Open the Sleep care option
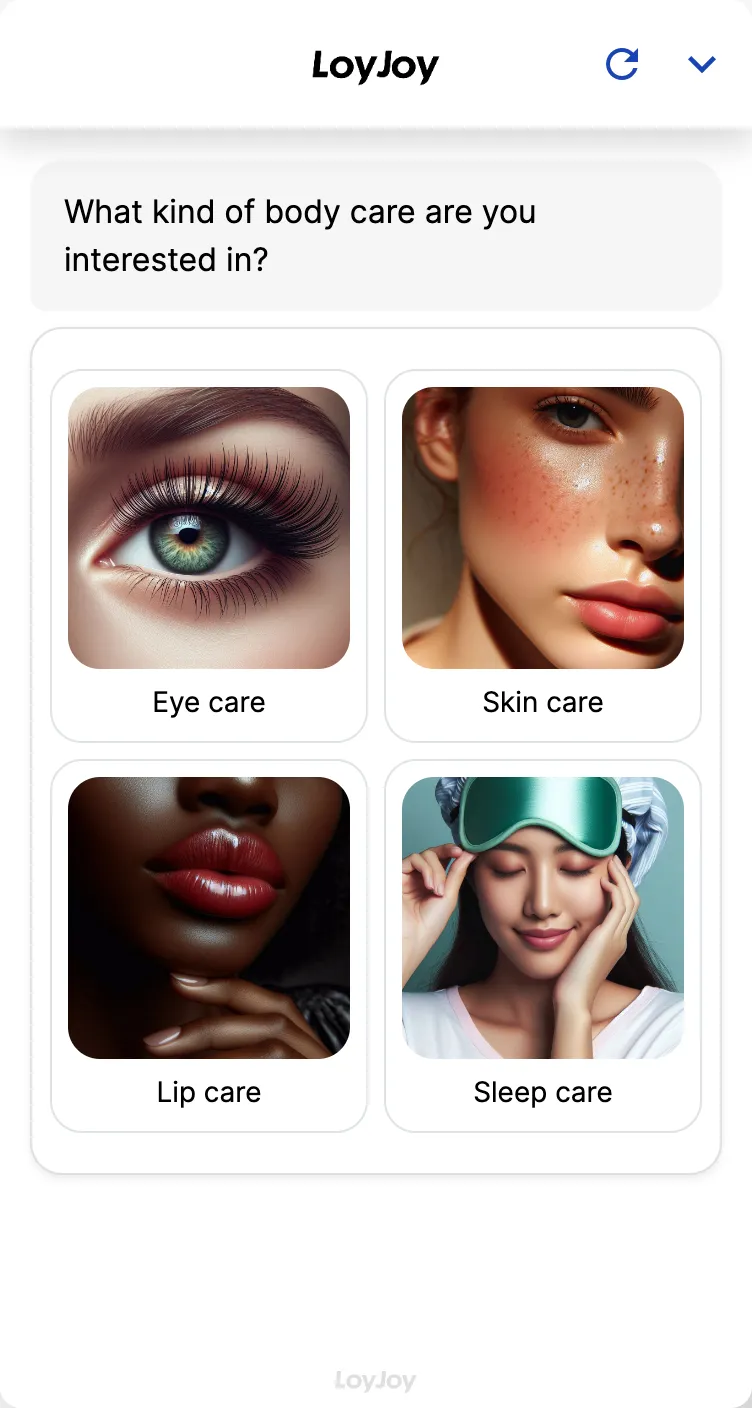This screenshot has height=1408, width=752. click(543, 945)
